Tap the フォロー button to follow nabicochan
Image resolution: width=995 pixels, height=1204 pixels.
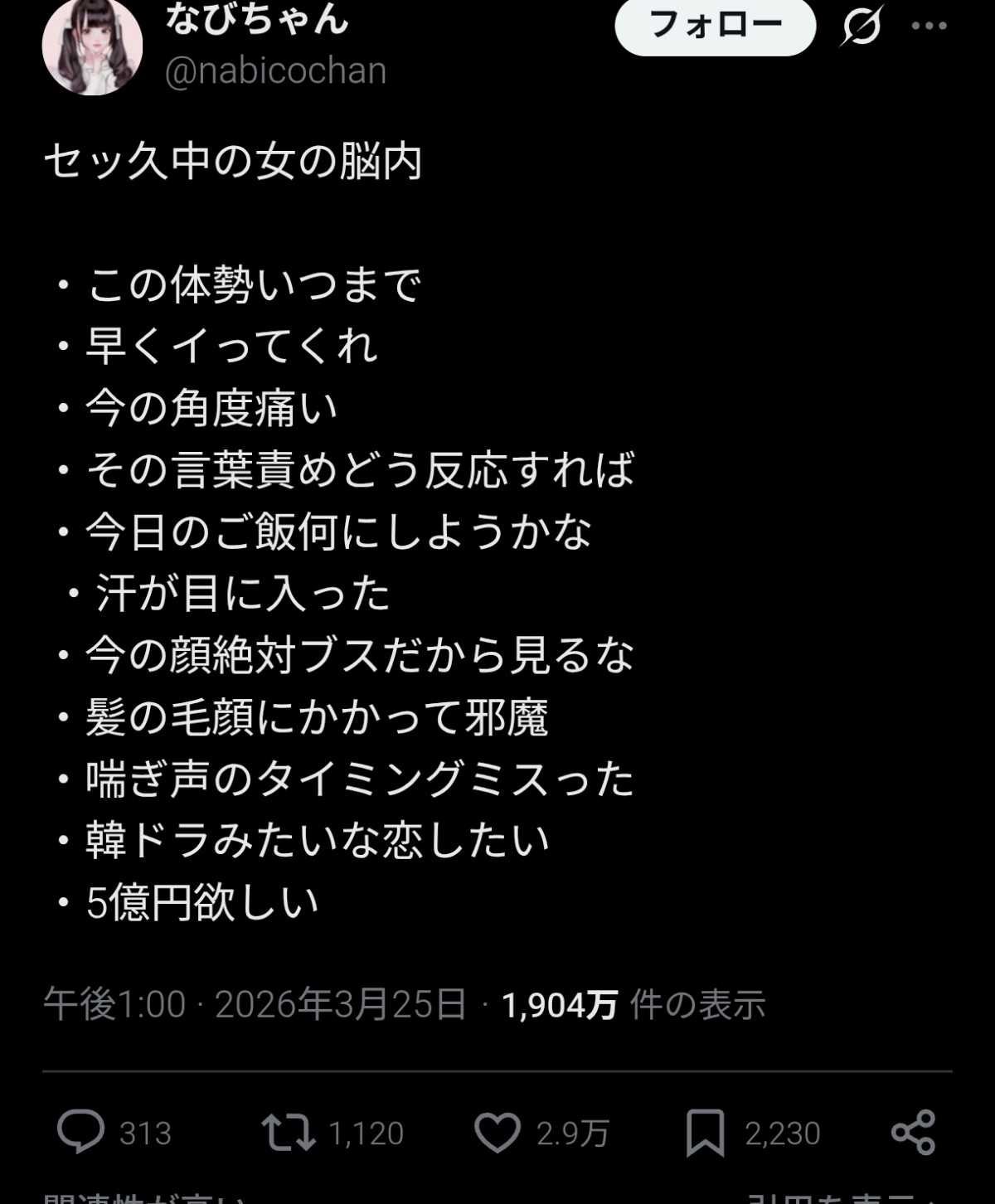(715, 26)
